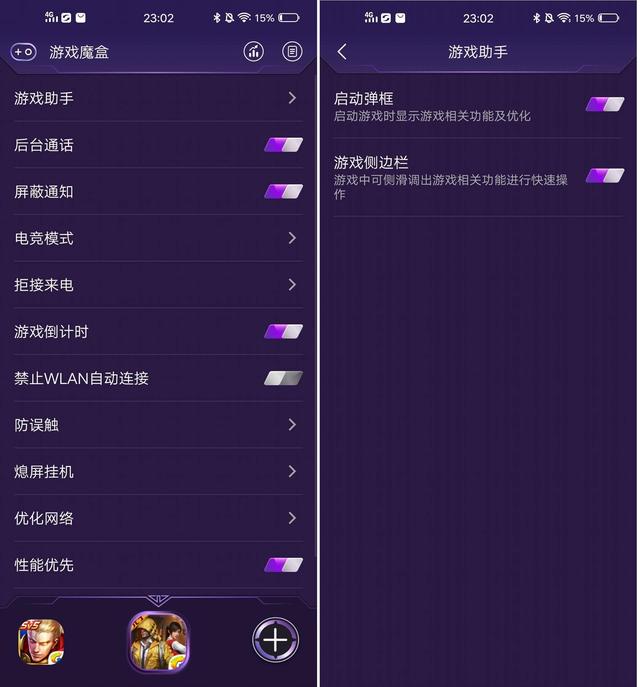Enable 禁止WLAN自动连接 switch

click(283, 378)
